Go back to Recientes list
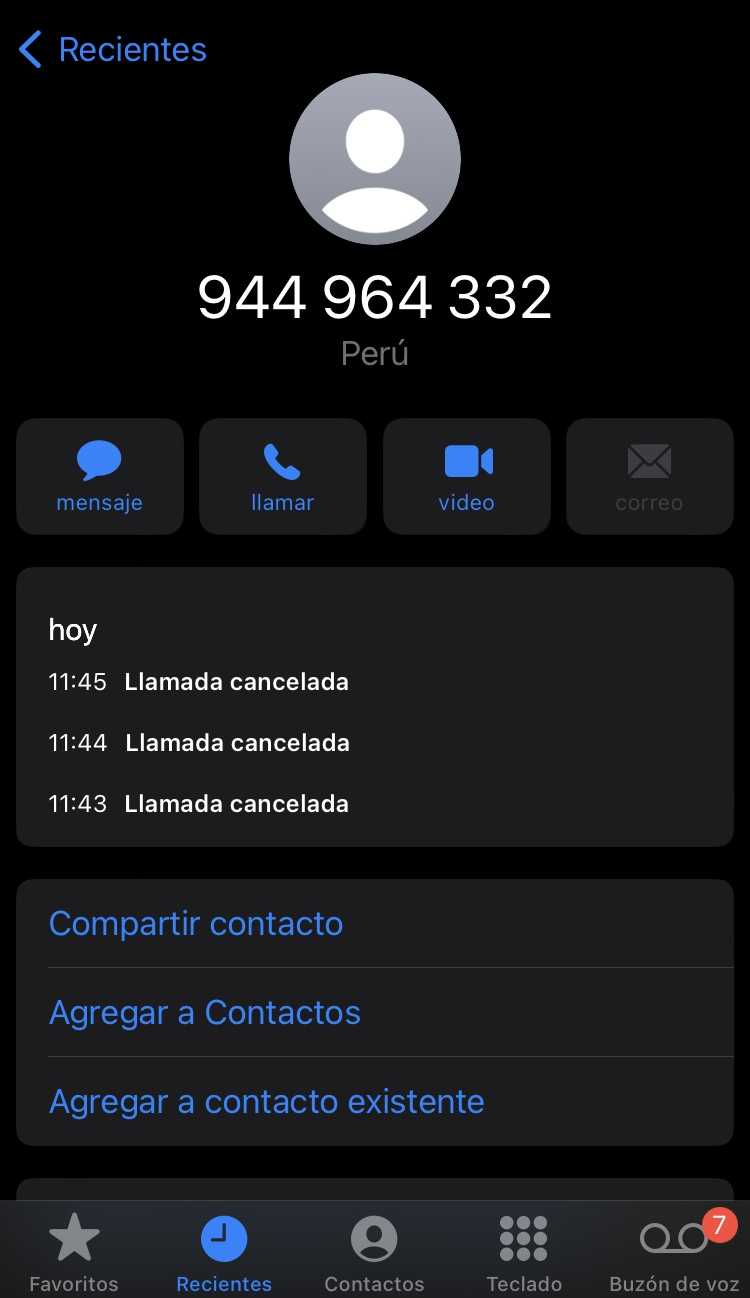The image size is (750, 1298). point(112,49)
